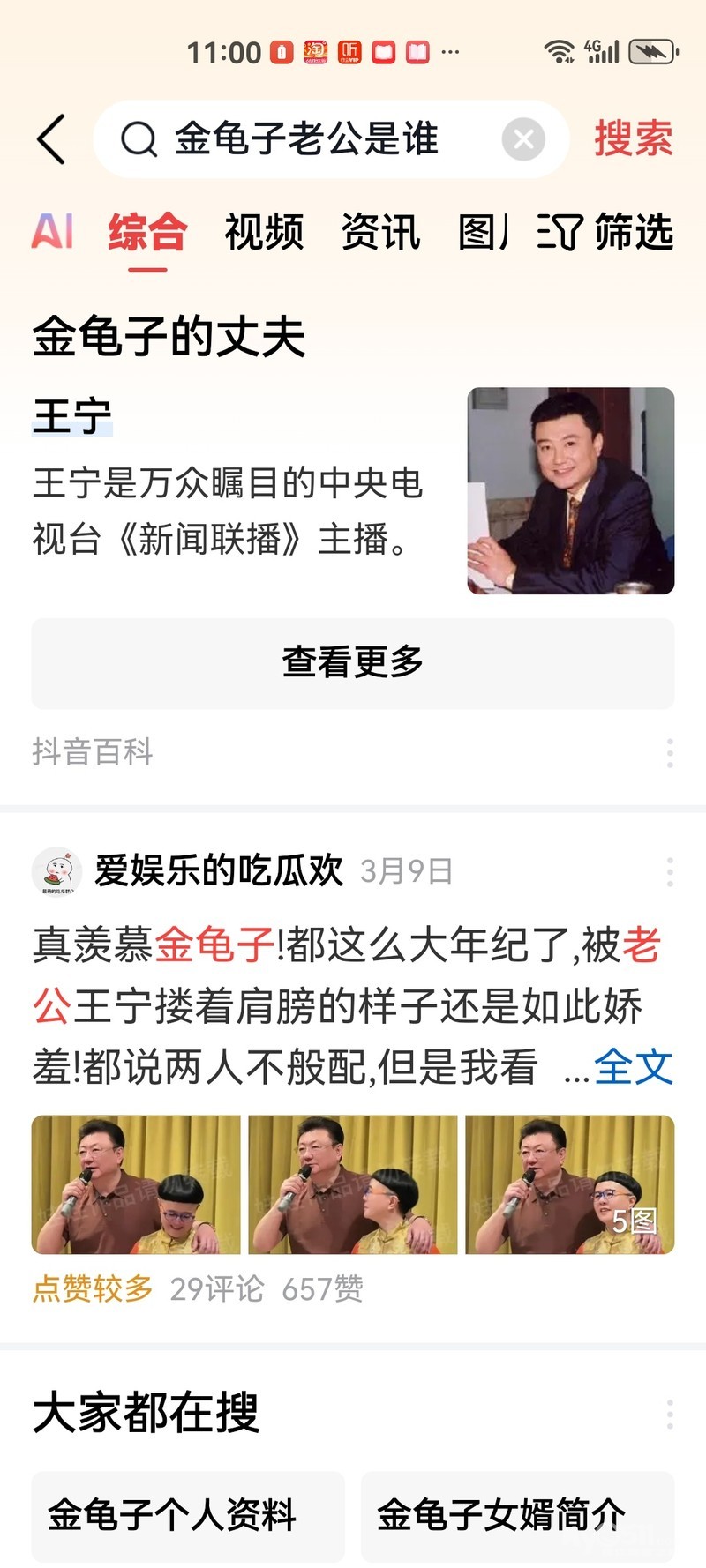Image resolution: width=706 pixels, height=1568 pixels.
Task: Expand 查看更多 for more details
Action: [x=353, y=663]
